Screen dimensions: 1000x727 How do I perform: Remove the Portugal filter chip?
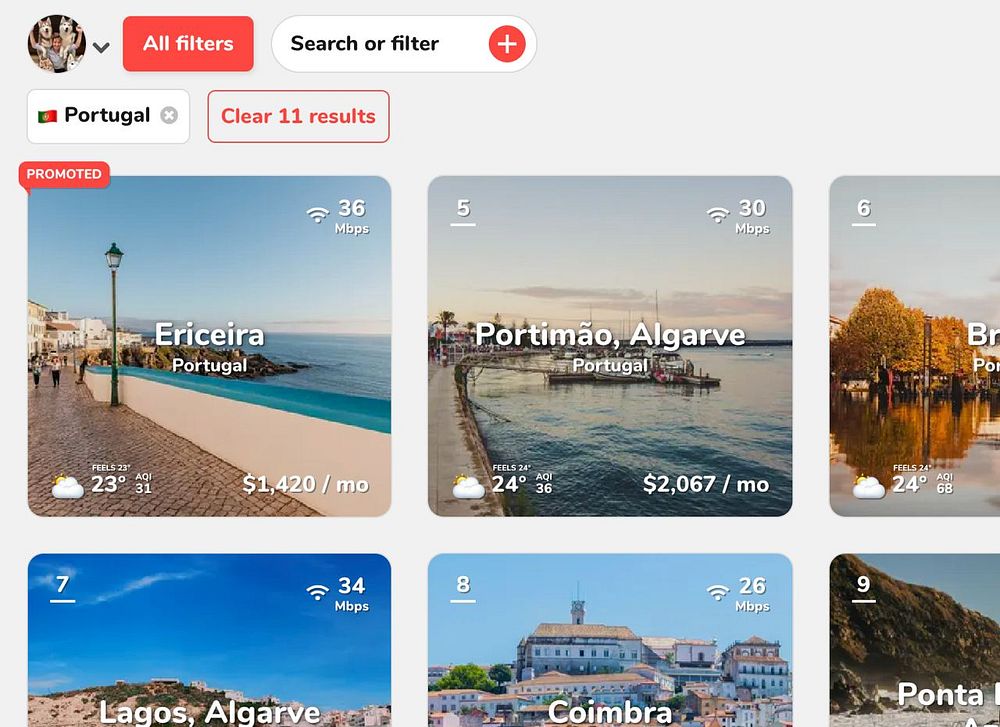169,115
